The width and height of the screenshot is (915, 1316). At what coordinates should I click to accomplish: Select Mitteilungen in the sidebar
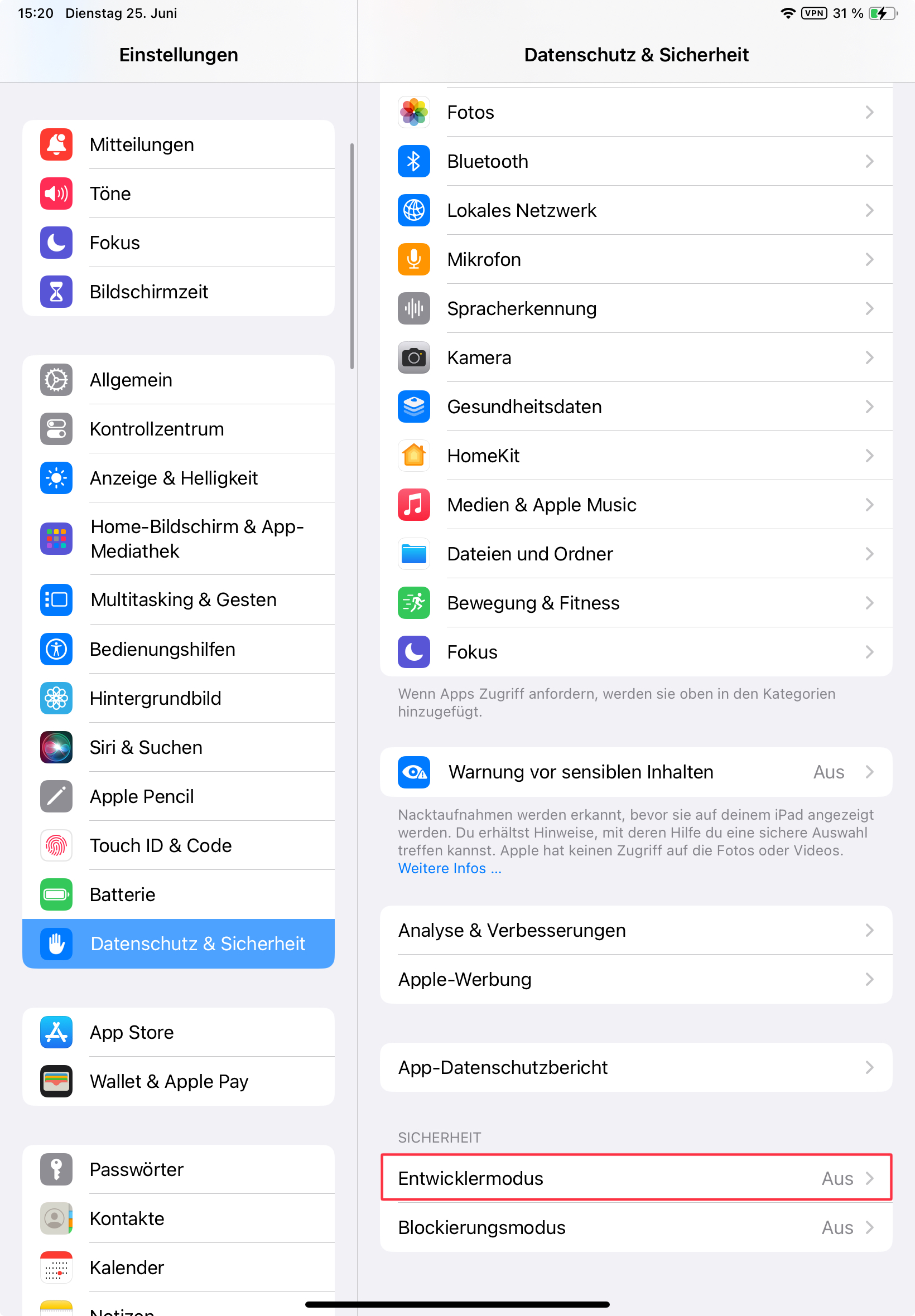tap(179, 144)
